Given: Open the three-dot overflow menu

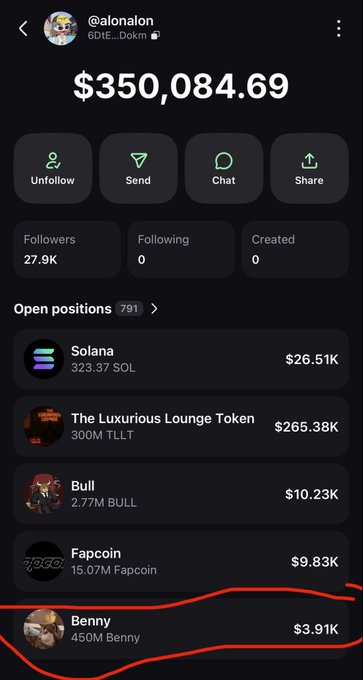Looking at the screenshot, I should [x=338, y=29].
